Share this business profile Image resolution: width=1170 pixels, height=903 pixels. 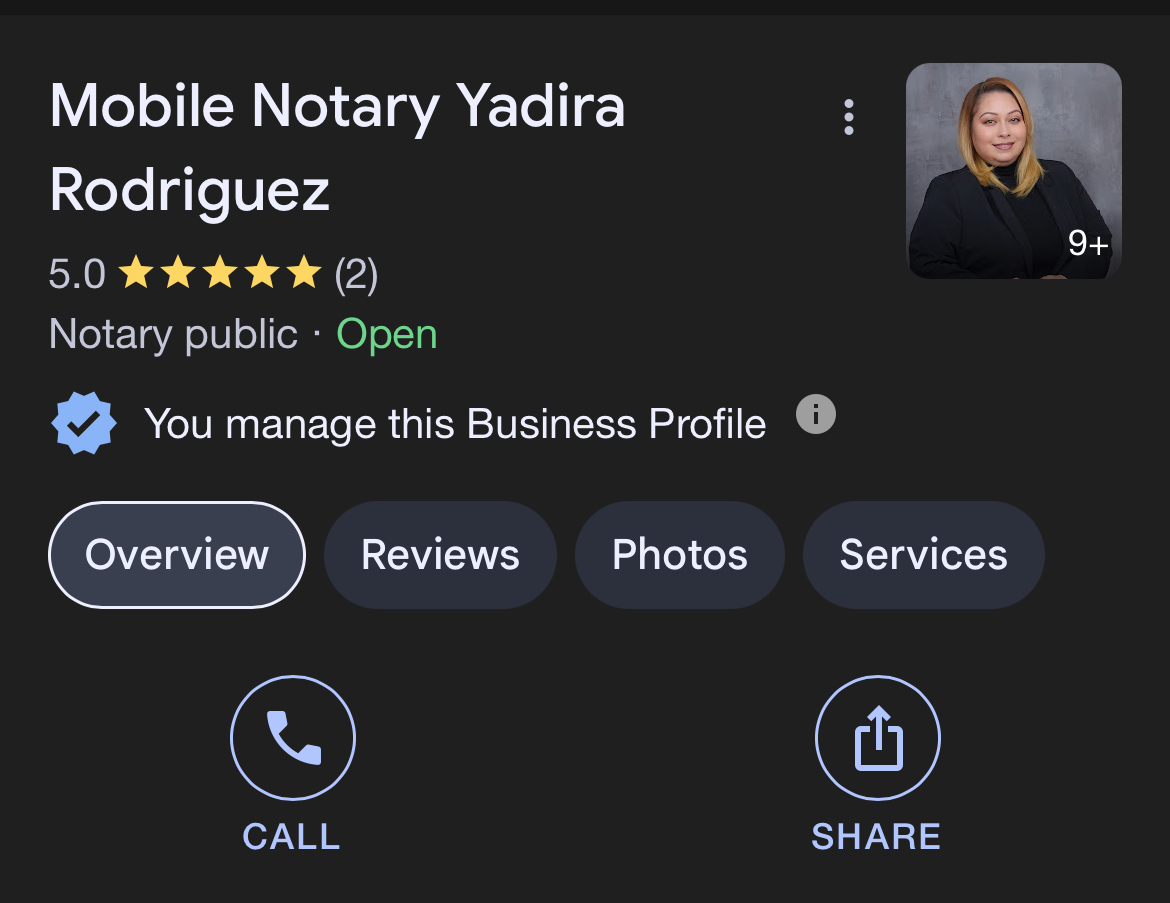pyautogui.click(x=877, y=739)
